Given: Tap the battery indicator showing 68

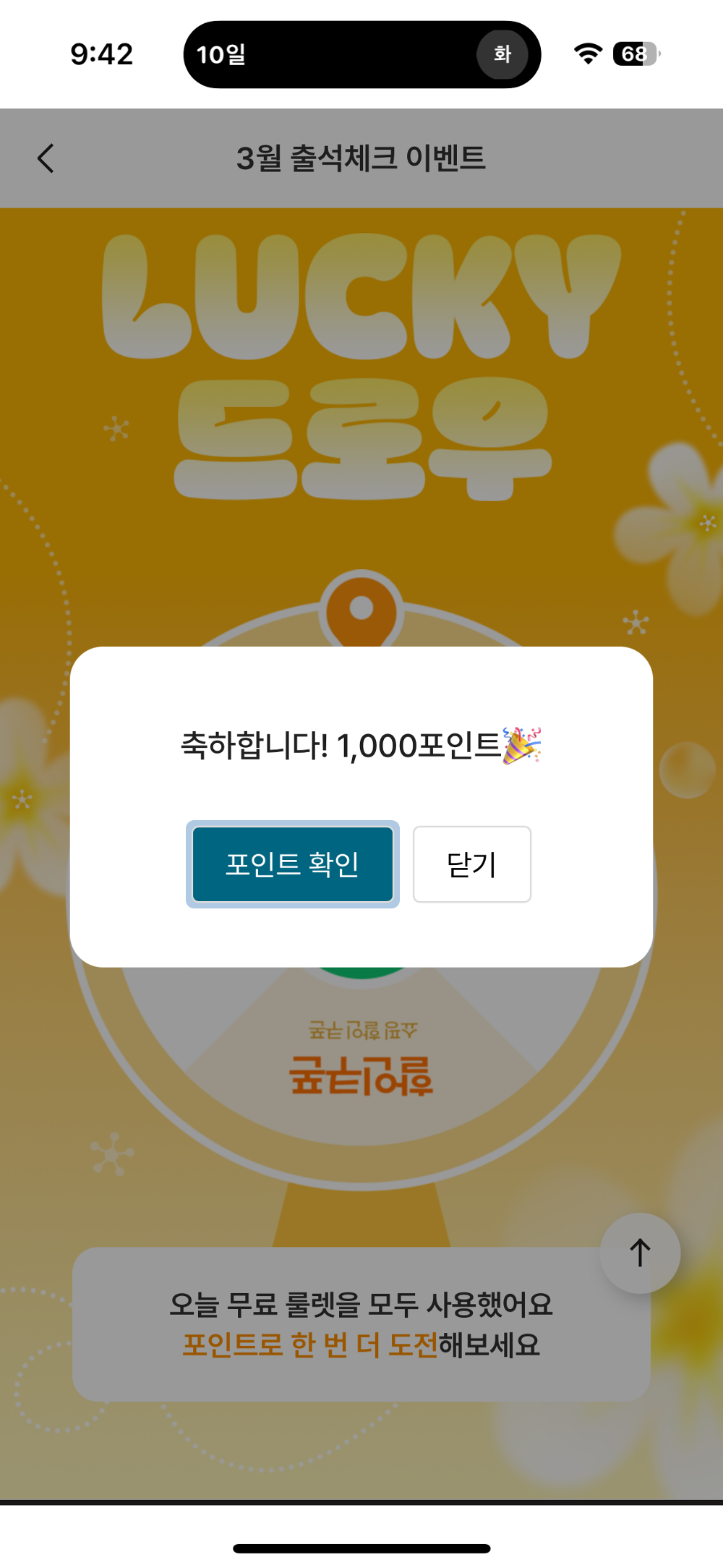Looking at the screenshot, I should tap(635, 54).
